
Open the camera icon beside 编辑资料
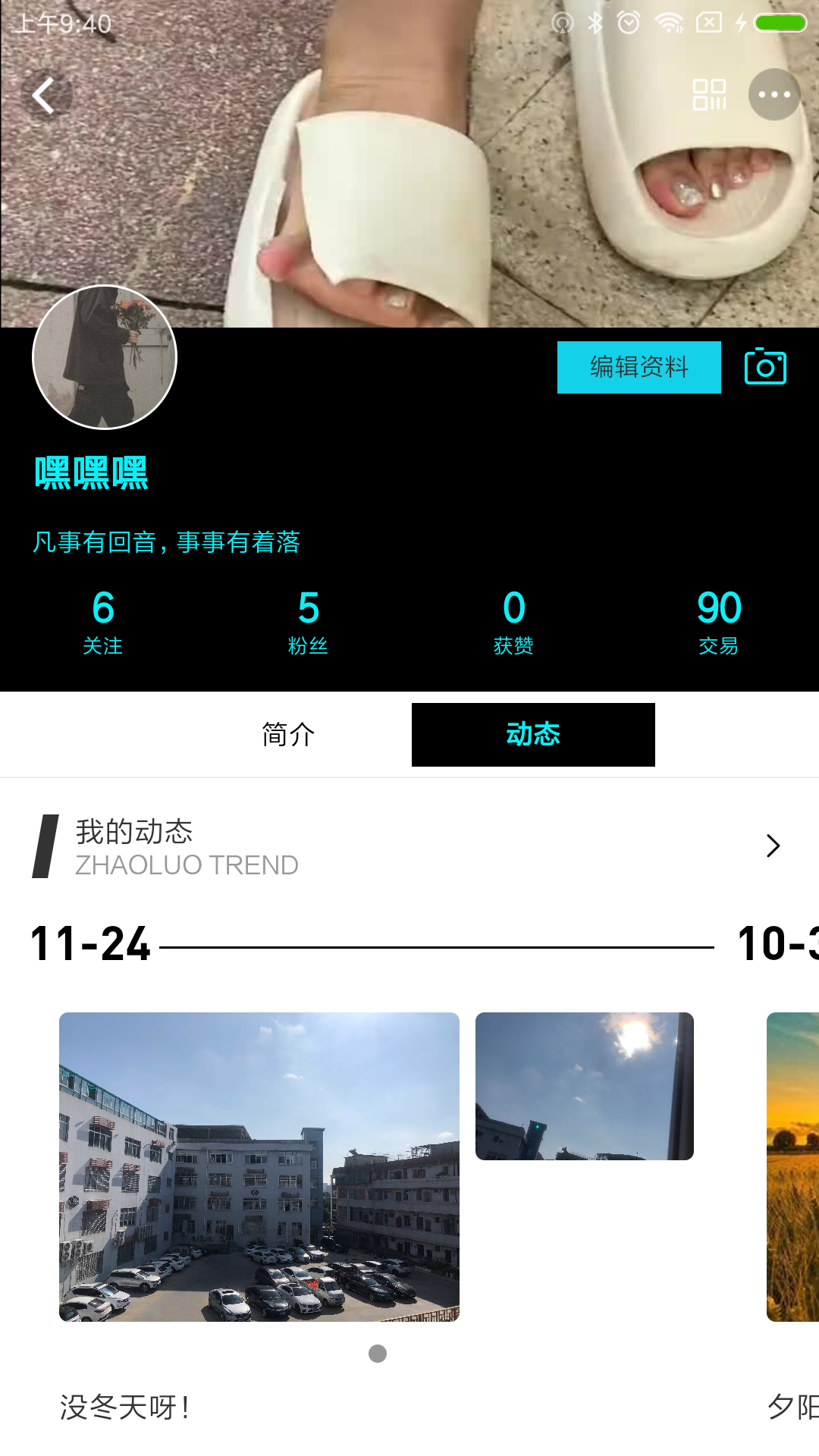765,367
